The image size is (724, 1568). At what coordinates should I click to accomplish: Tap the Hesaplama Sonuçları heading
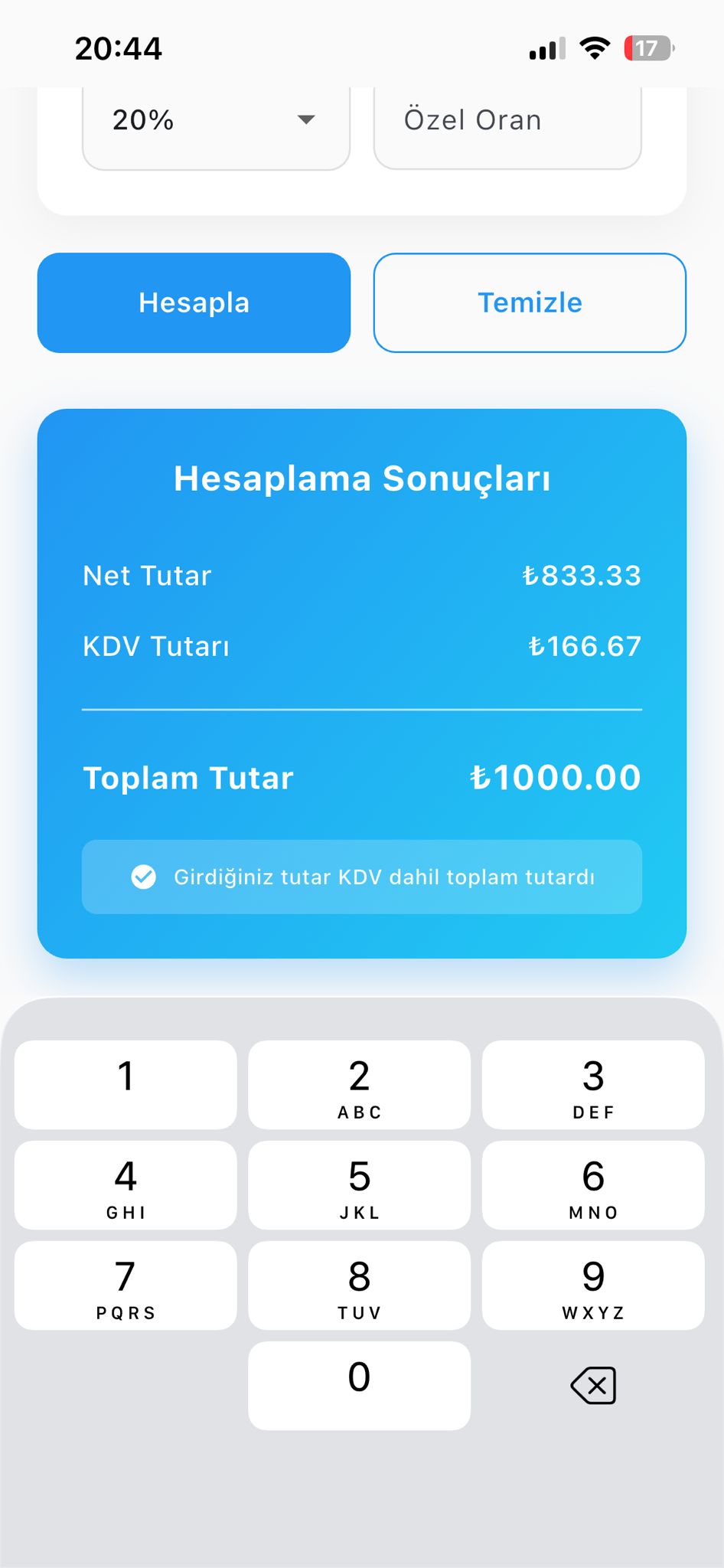point(362,479)
